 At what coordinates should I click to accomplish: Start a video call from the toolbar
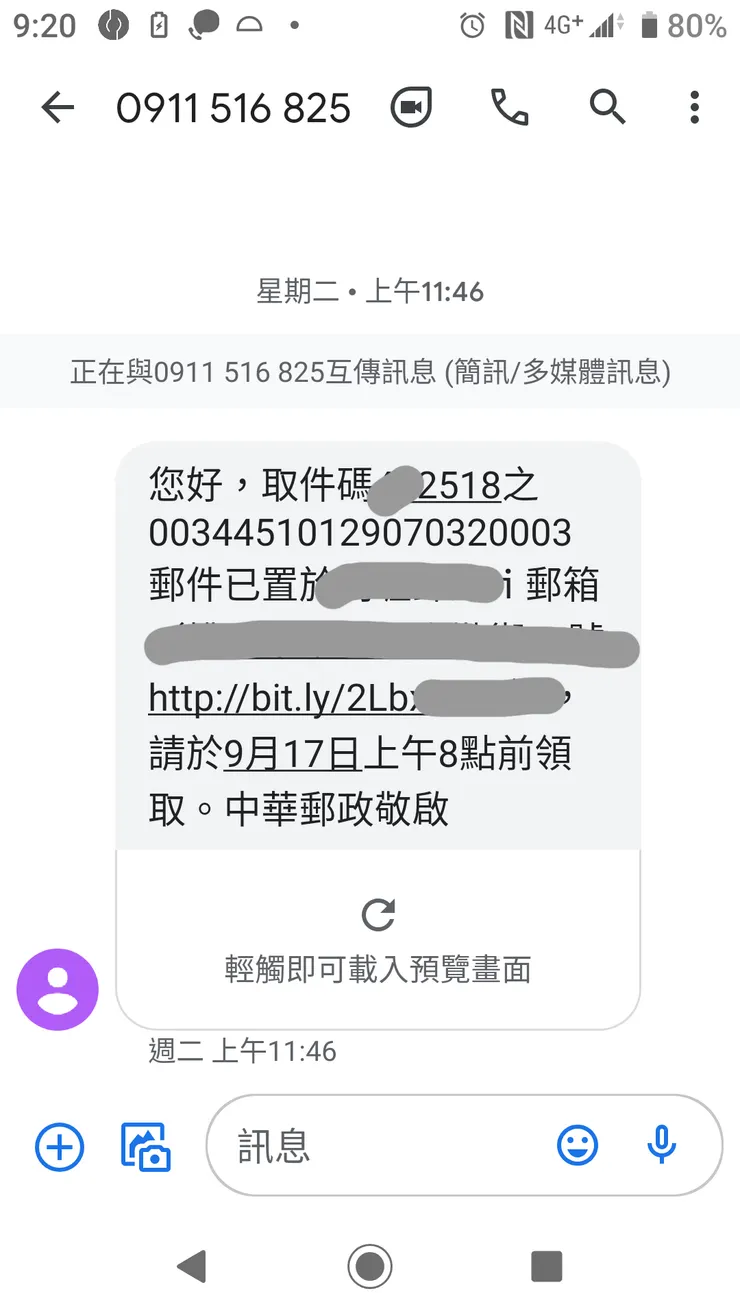coord(410,107)
